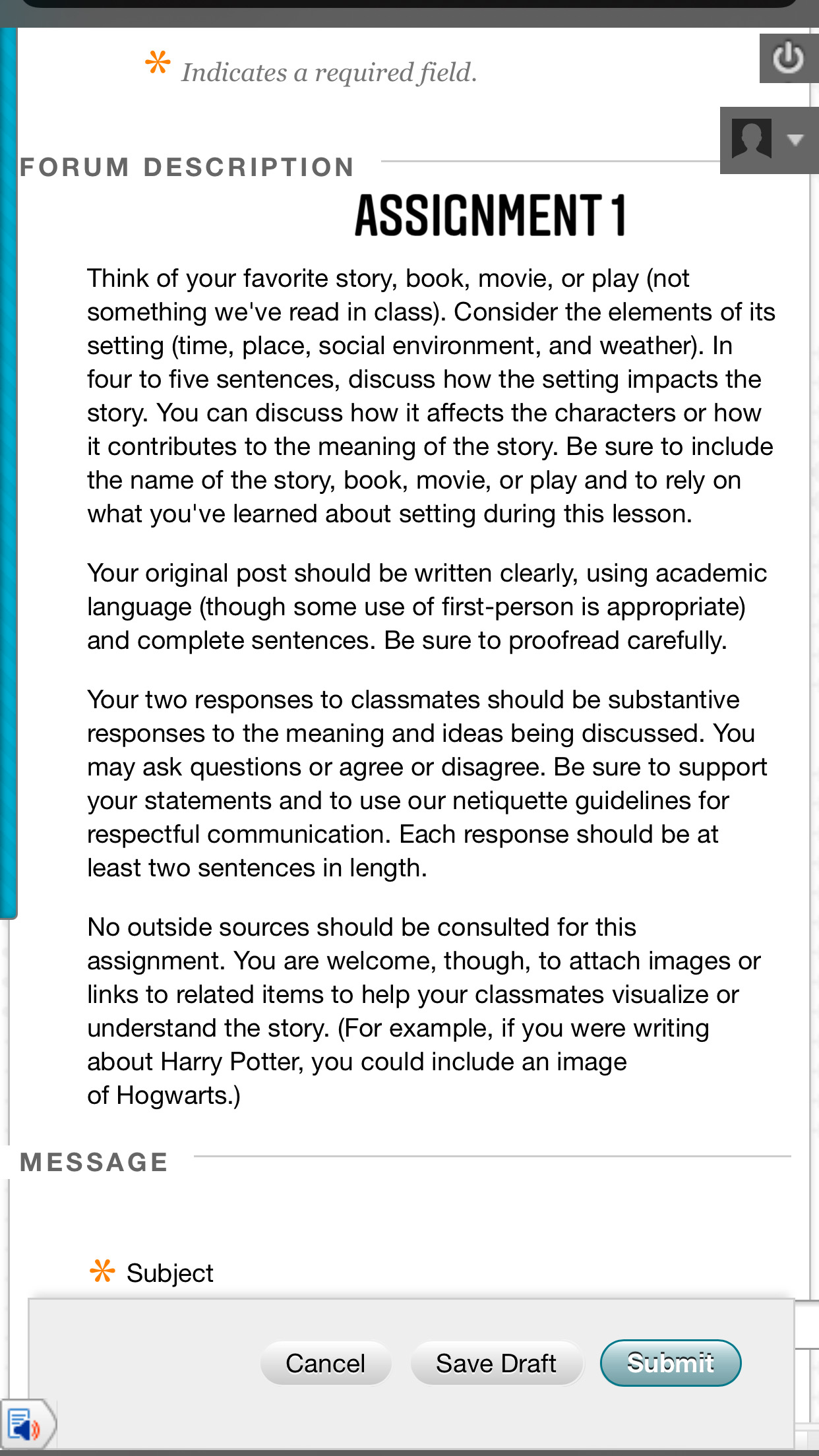
Task: Cancel the forum post
Action: [x=325, y=1363]
